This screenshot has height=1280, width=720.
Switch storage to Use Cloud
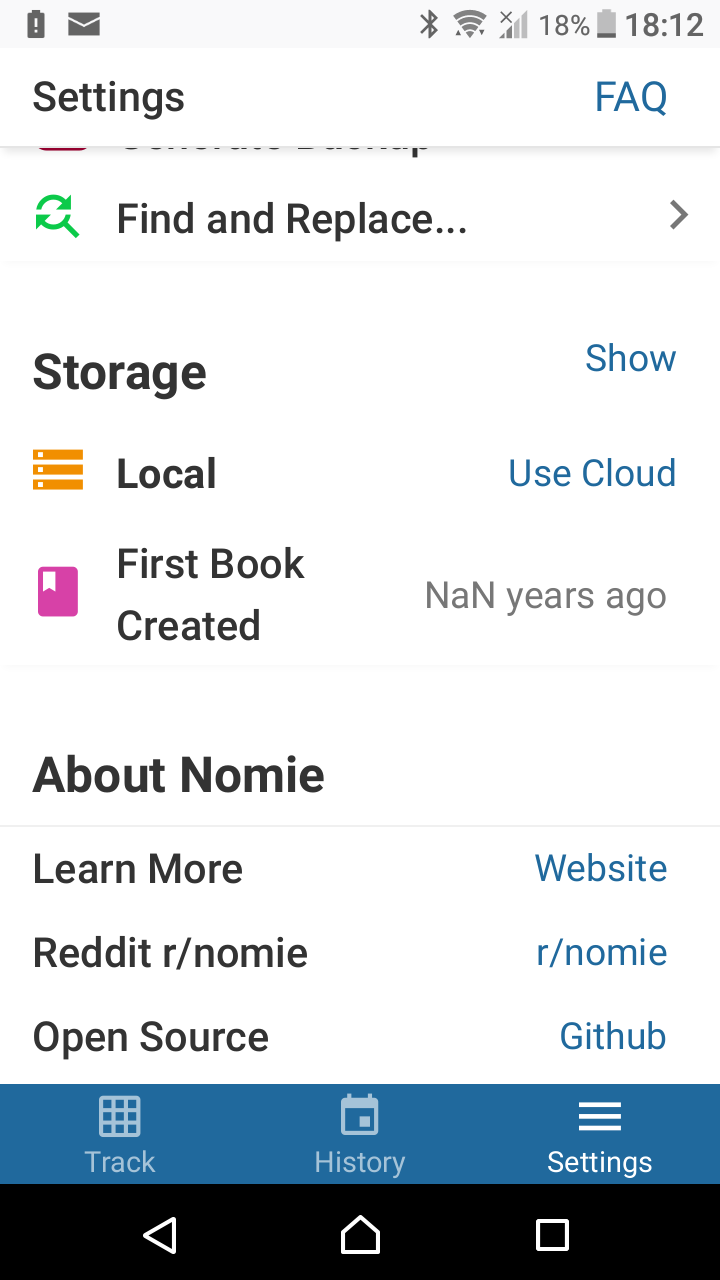click(x=592, y=473)
